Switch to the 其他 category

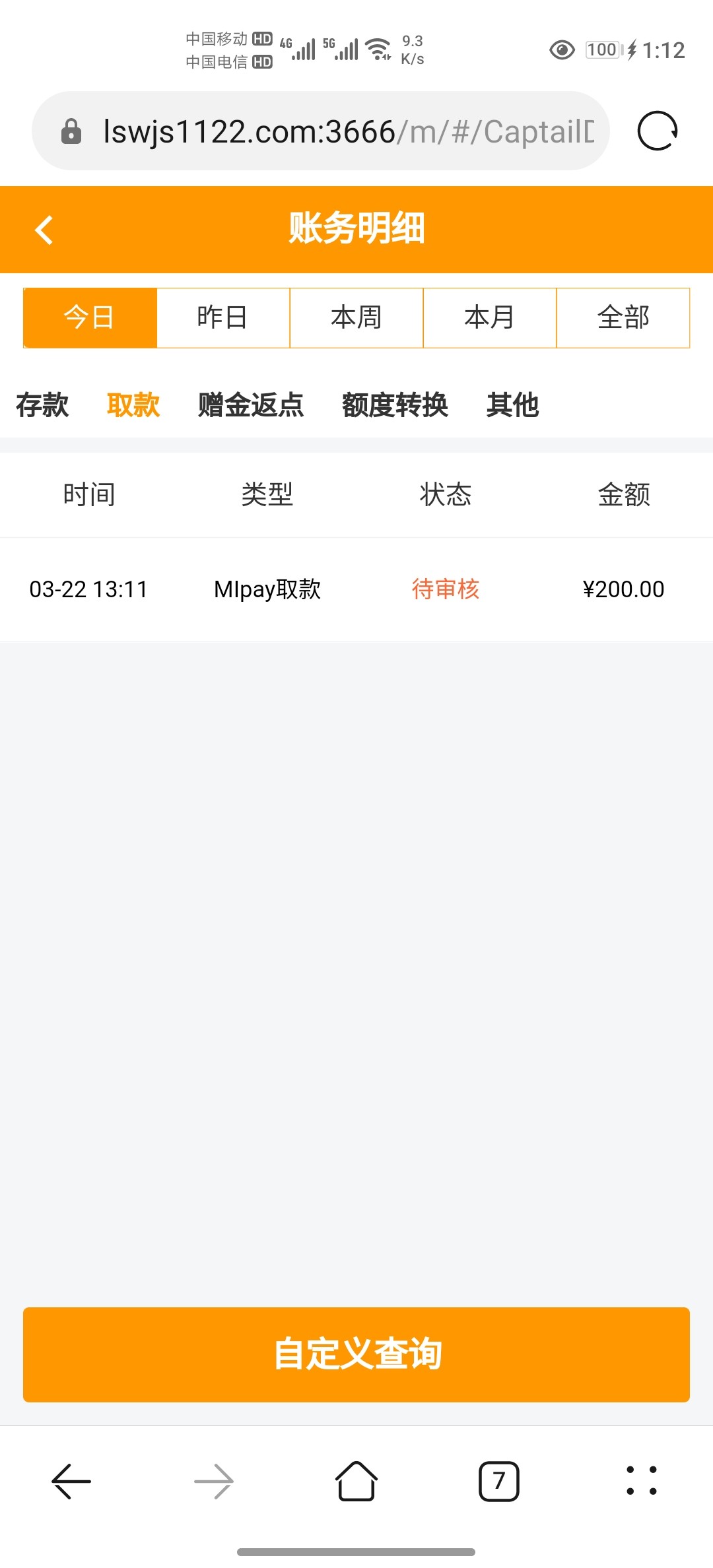tap(512, 405)
